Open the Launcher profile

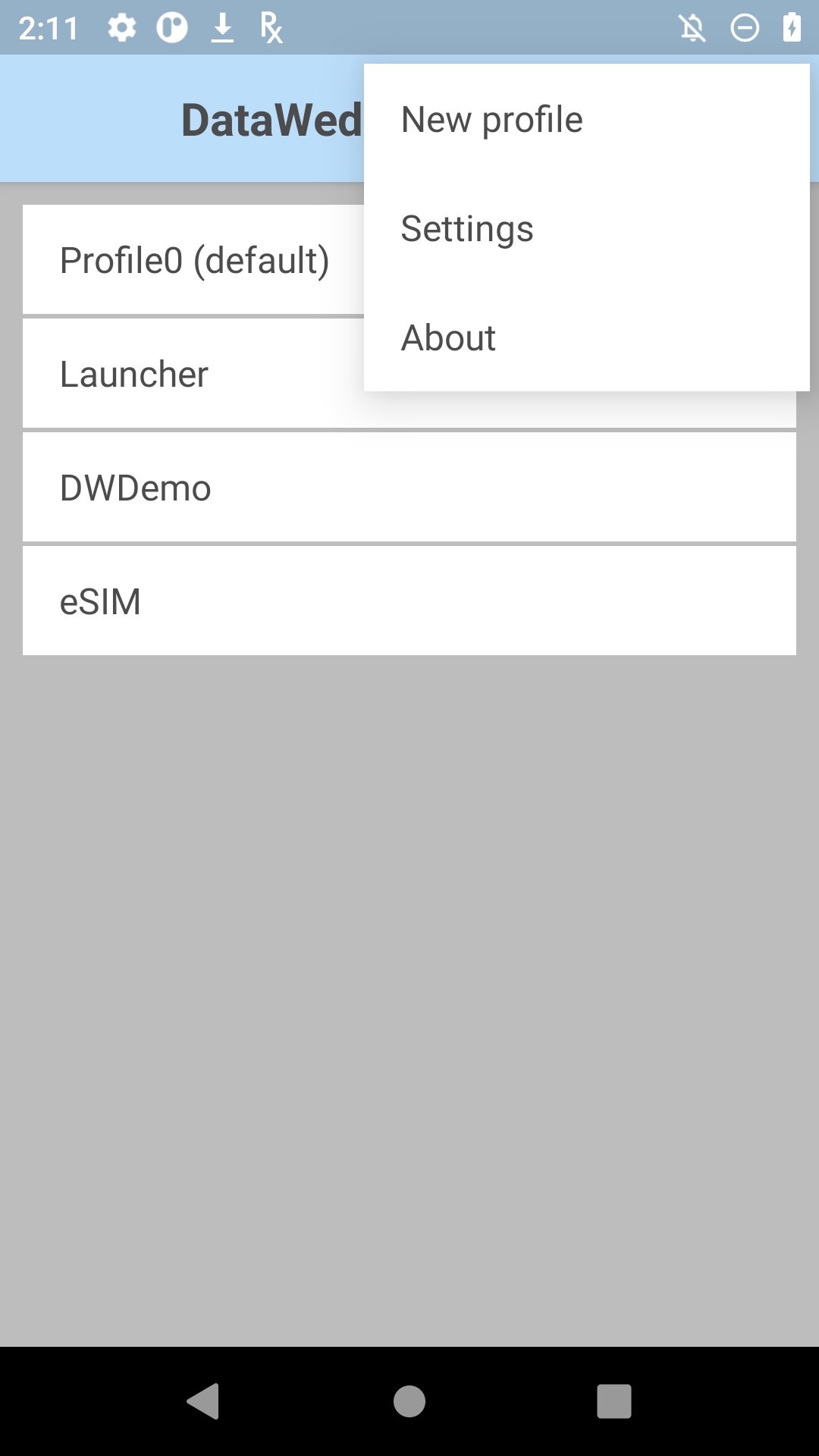click(193, 375)
